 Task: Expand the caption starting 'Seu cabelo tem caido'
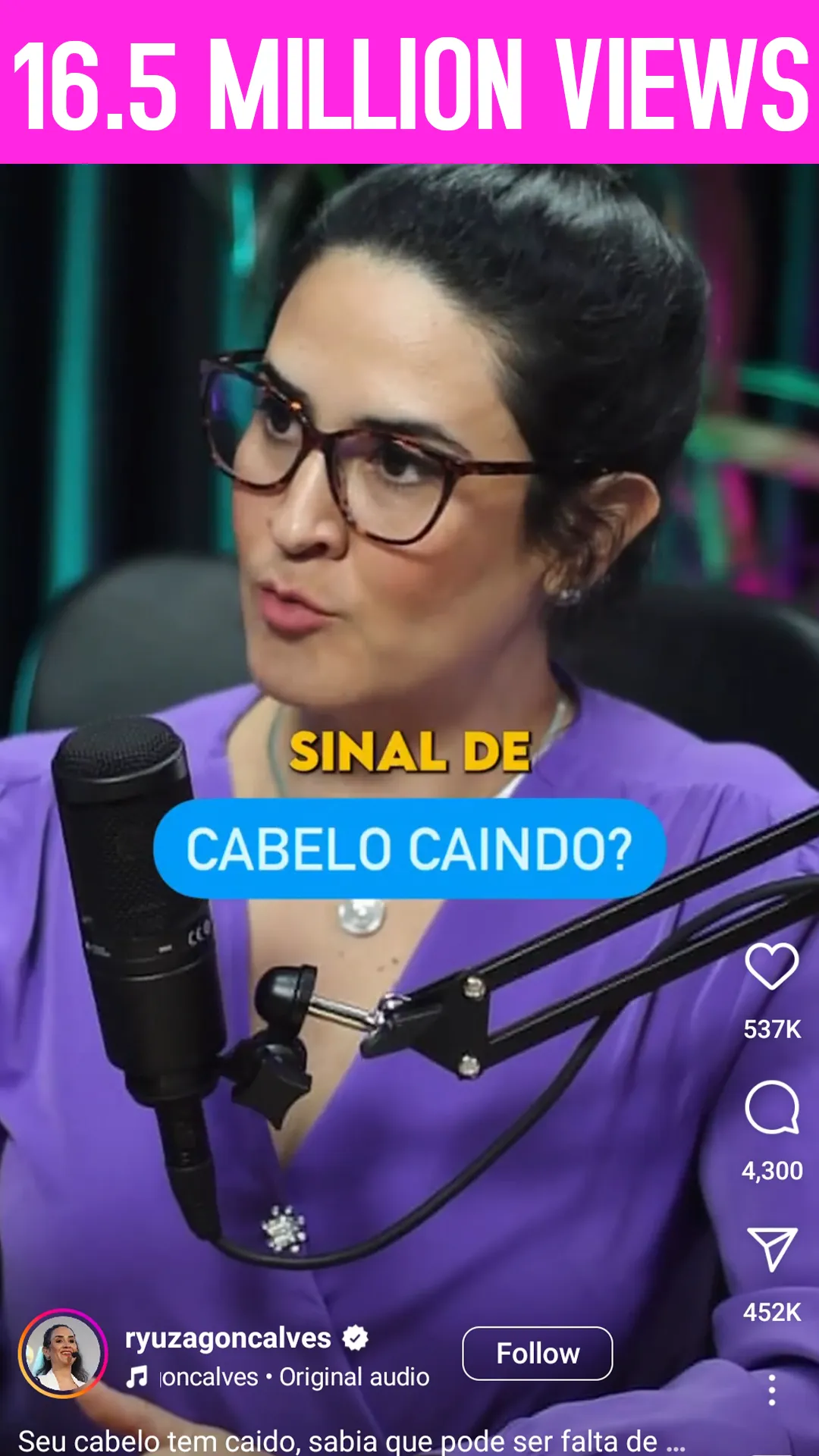click(x=351, y=1441)
